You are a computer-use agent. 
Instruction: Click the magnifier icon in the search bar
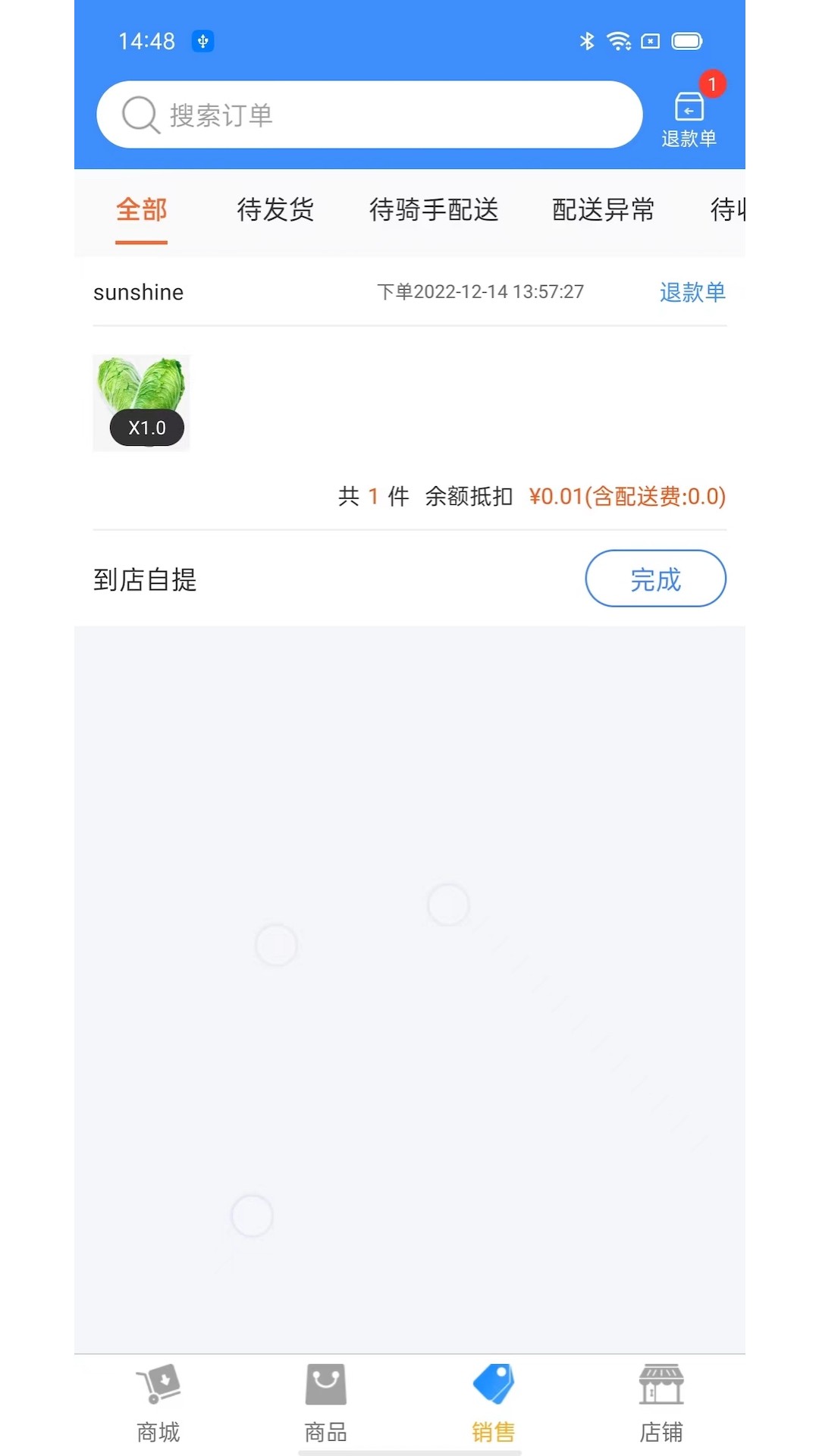(139, 115)
